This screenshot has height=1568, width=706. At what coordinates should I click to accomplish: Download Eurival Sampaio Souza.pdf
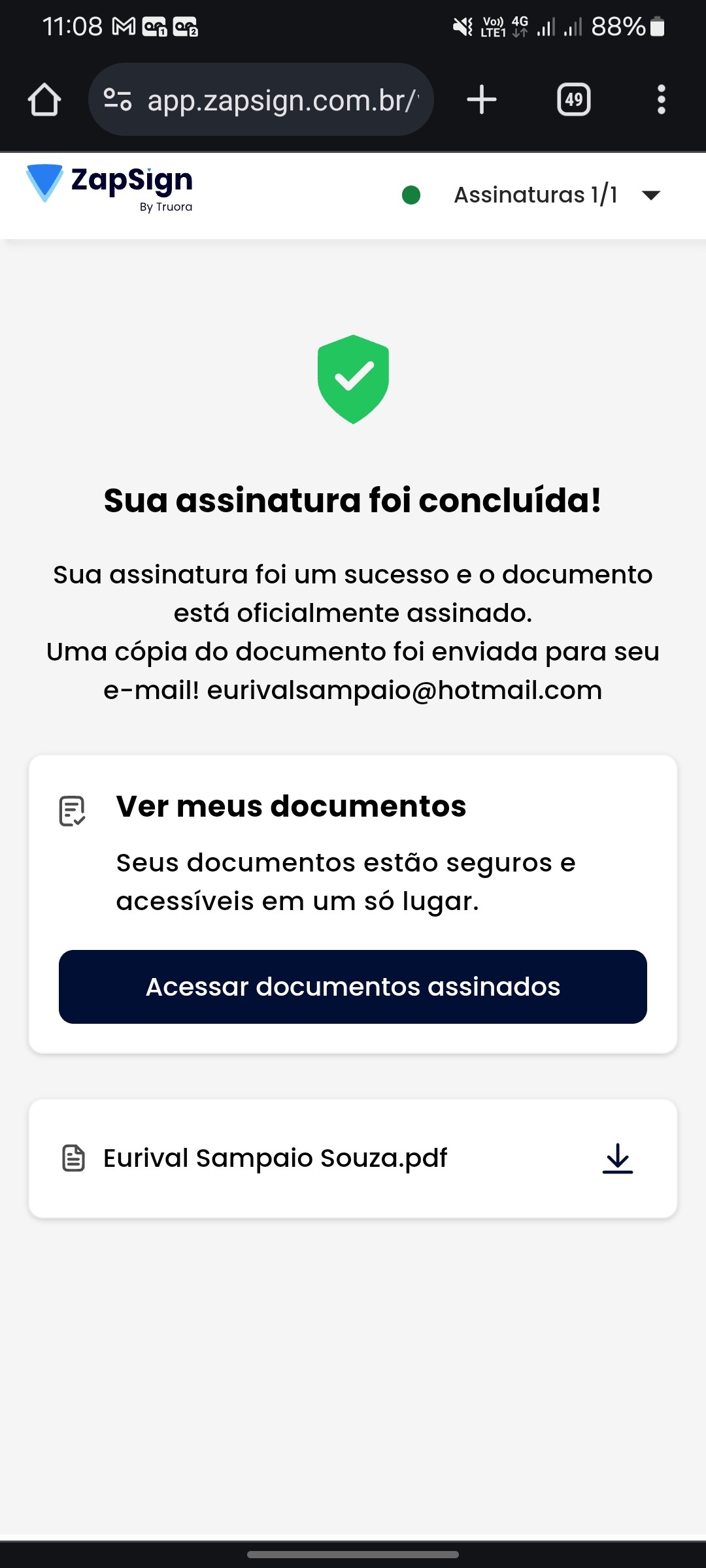(x=617, y=1158)
